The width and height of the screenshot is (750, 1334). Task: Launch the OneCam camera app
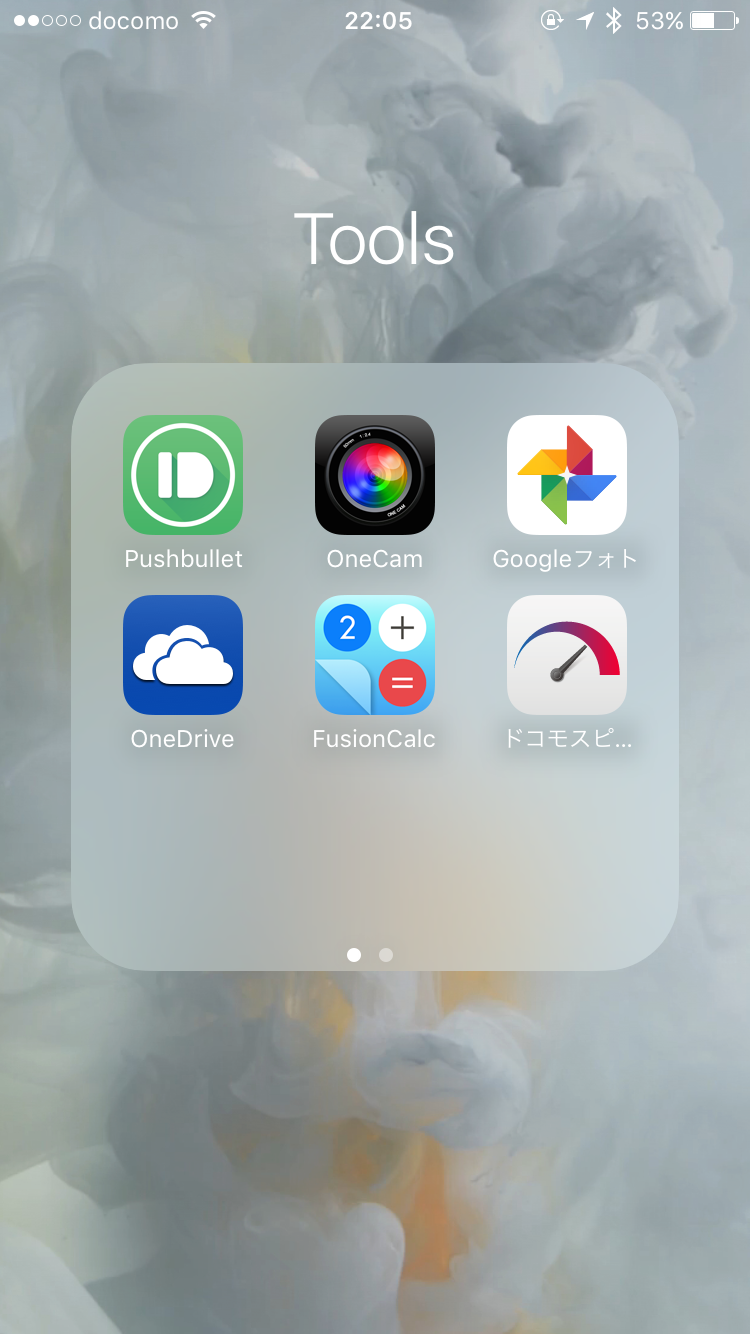point(375,475)
